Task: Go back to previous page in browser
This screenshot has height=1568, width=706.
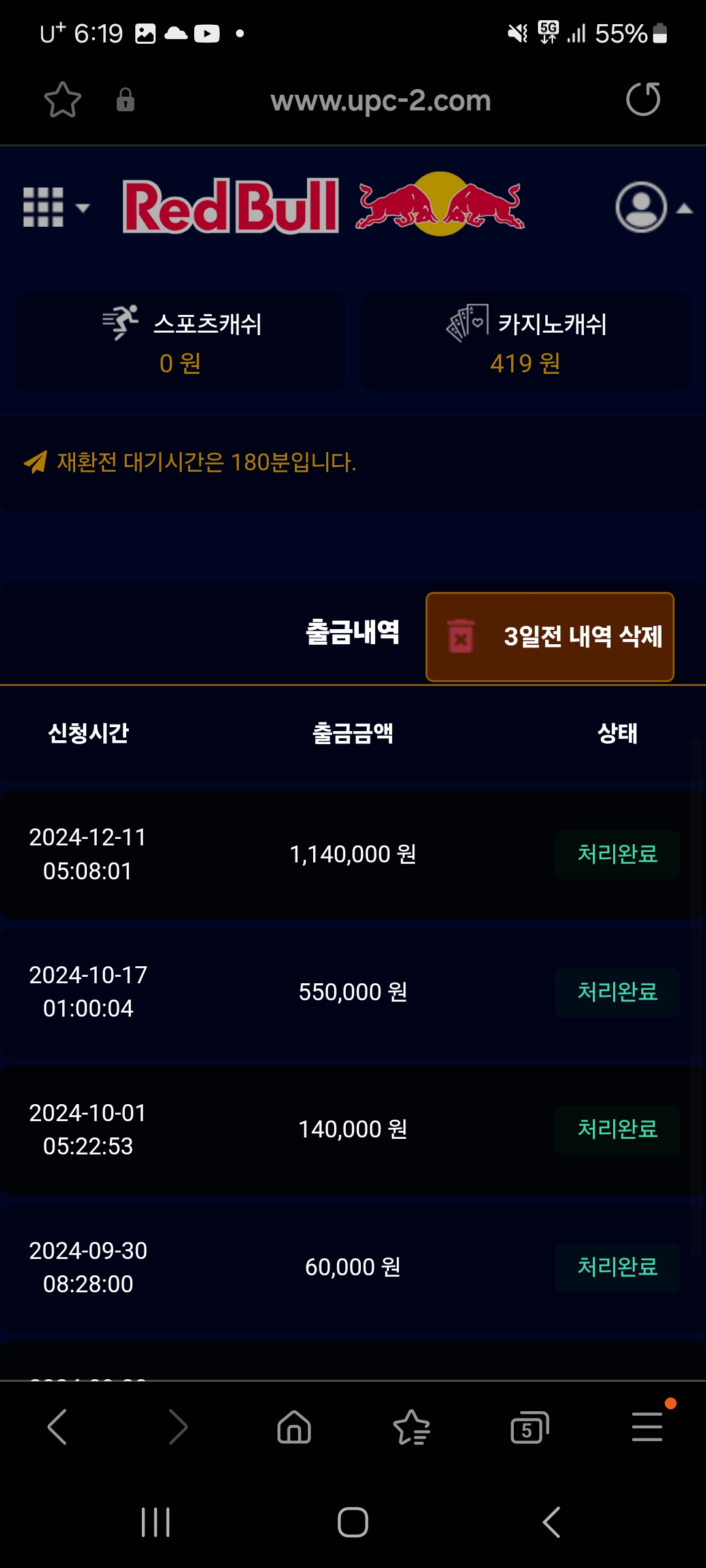Action: (x=58, y=1426)
